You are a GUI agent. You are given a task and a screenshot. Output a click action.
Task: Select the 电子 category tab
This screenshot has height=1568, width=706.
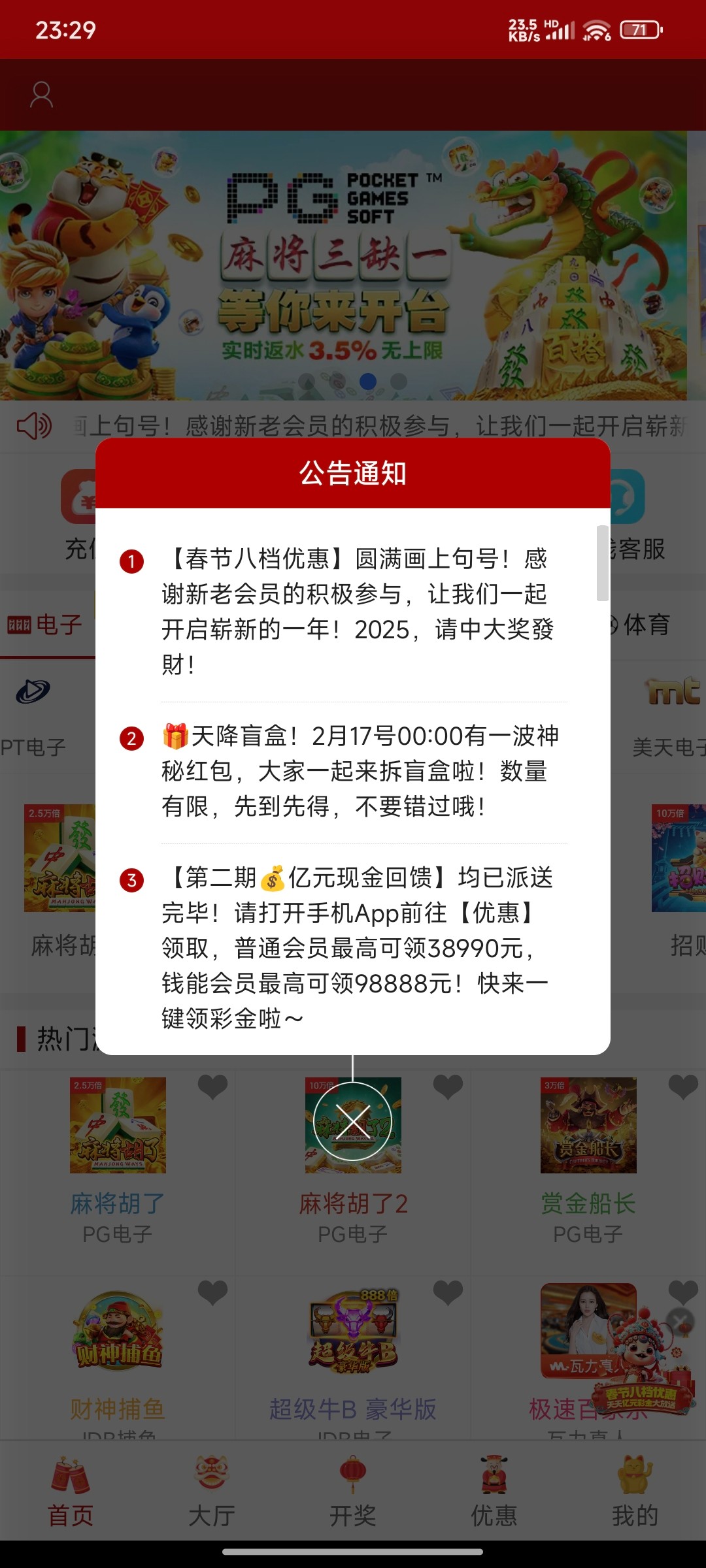pos(46,625)
